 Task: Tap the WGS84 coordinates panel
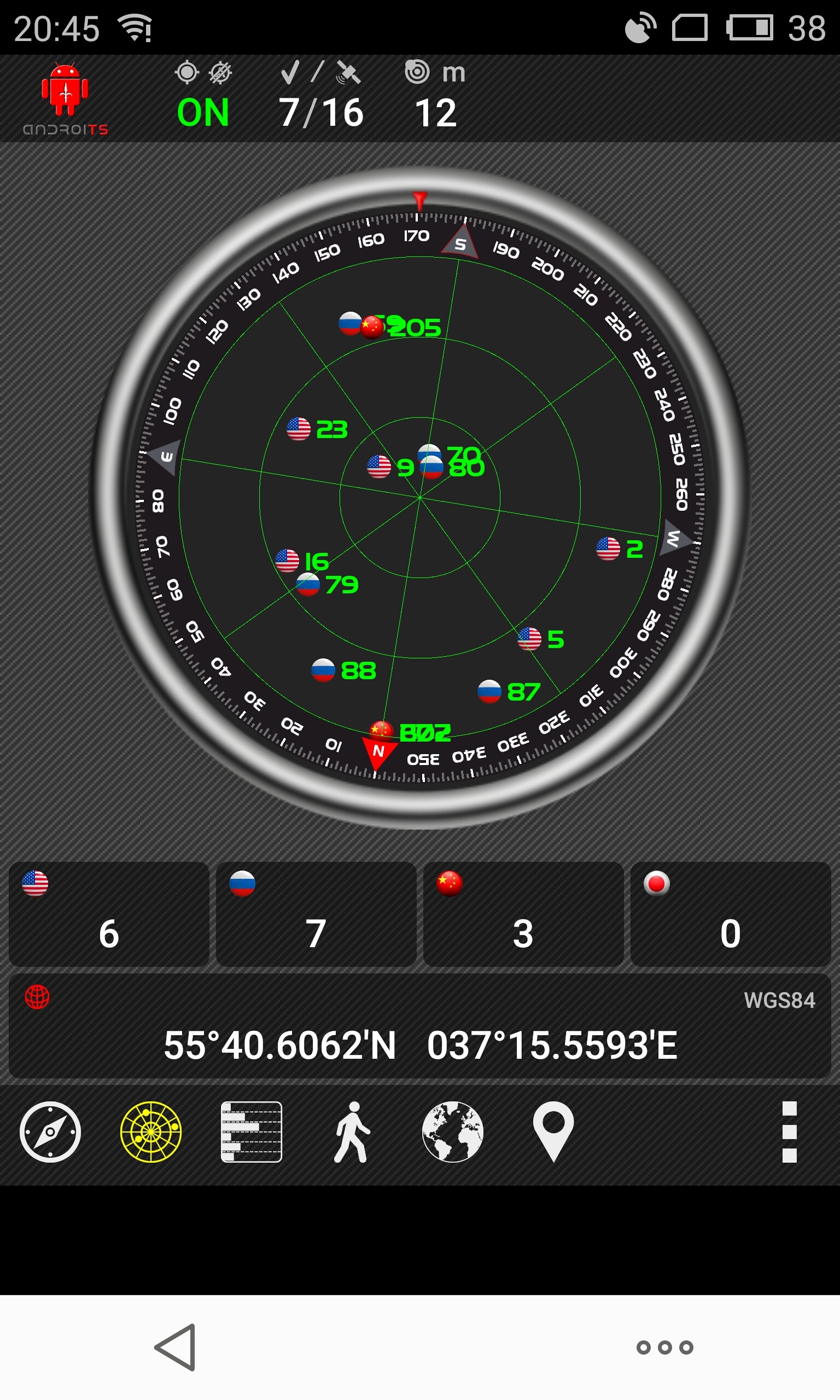tap(420, 1026)
